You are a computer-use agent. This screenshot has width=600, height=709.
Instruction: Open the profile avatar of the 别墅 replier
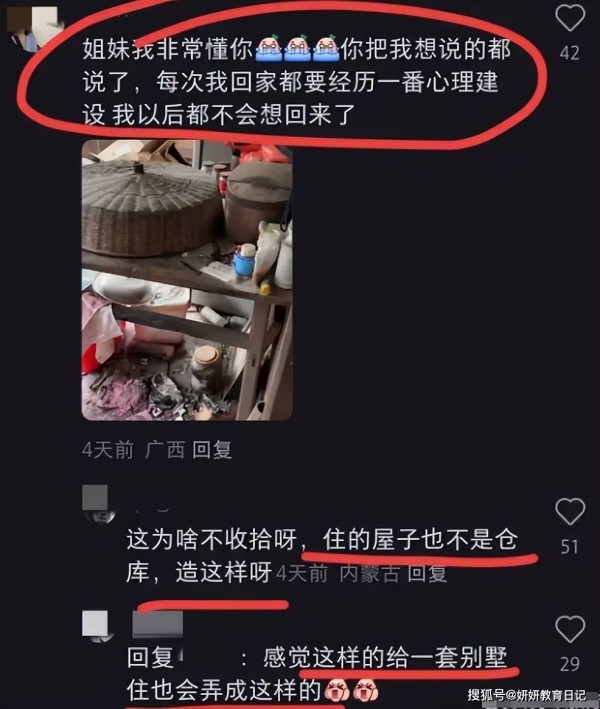click(98, 625)
